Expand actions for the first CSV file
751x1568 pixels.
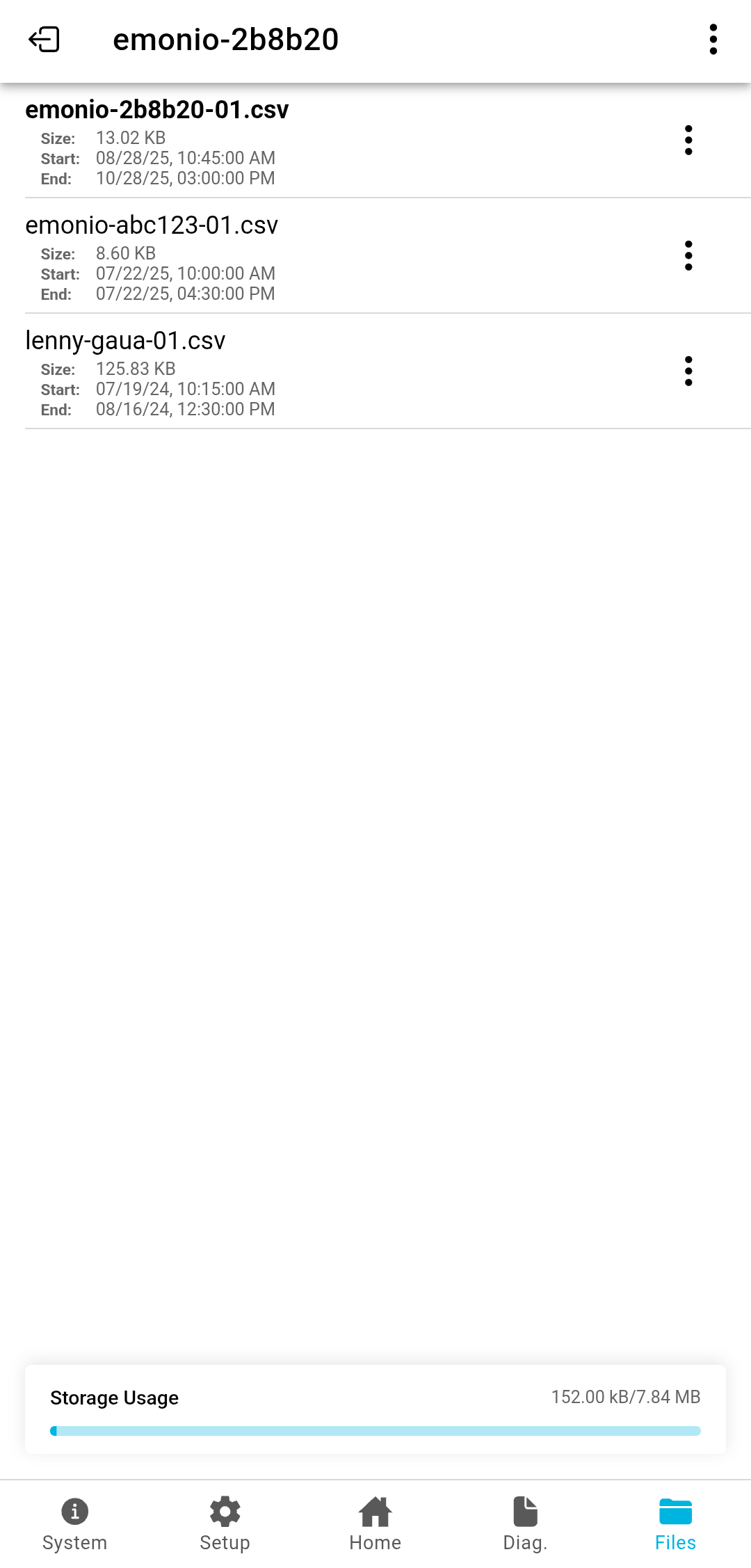688,141
